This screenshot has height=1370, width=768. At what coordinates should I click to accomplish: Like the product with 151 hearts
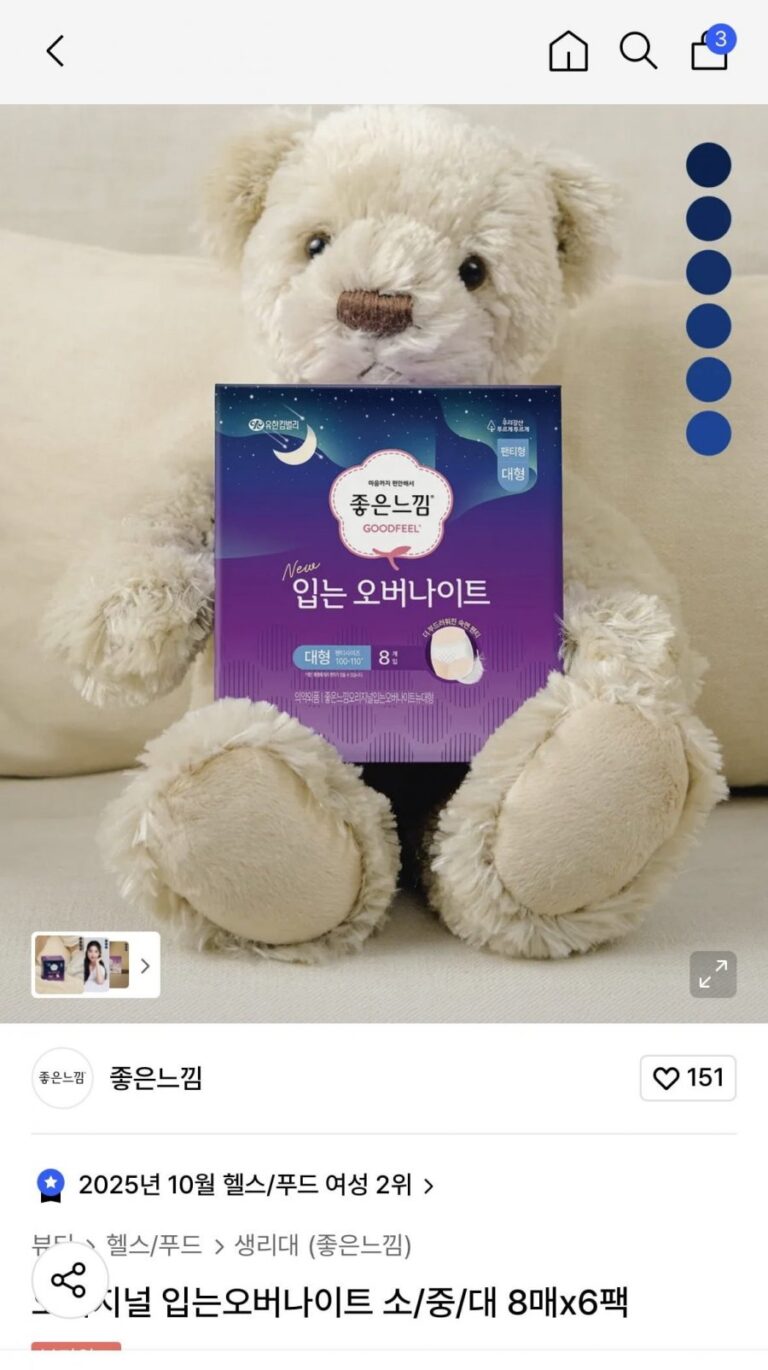[x=688, y=1078]
